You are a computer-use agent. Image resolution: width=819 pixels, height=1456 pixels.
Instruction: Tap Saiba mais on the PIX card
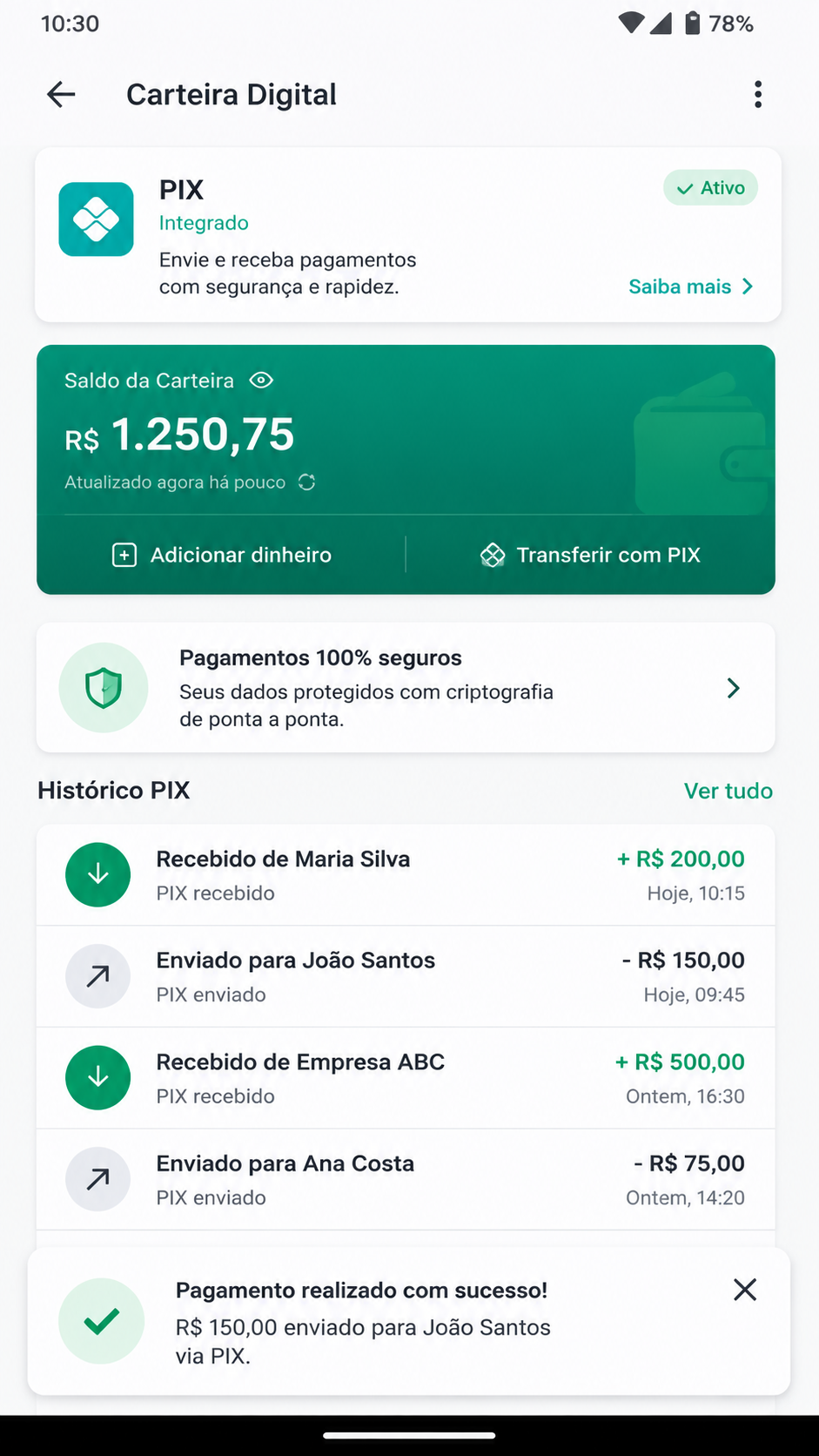(691, 286)
